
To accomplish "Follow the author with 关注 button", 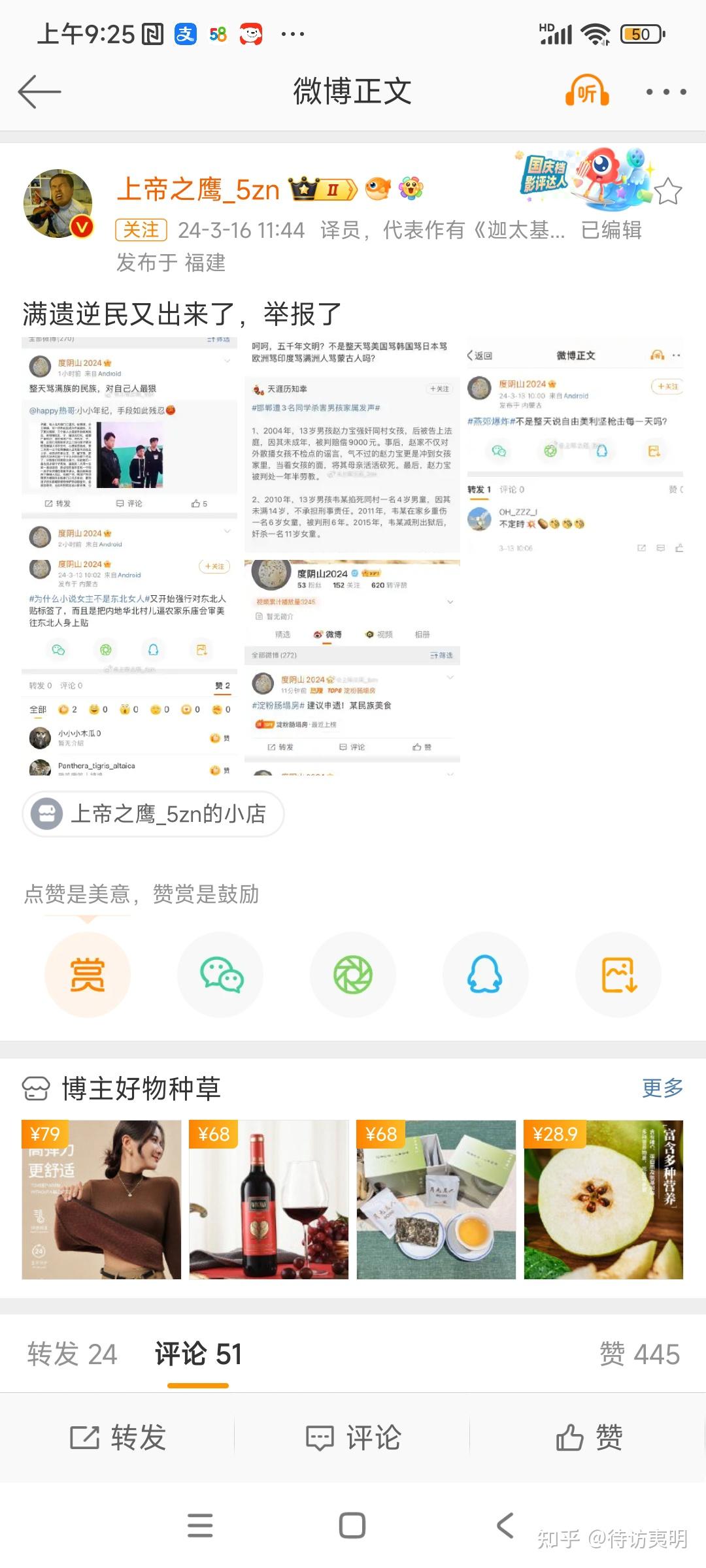I will coord(141,230).
